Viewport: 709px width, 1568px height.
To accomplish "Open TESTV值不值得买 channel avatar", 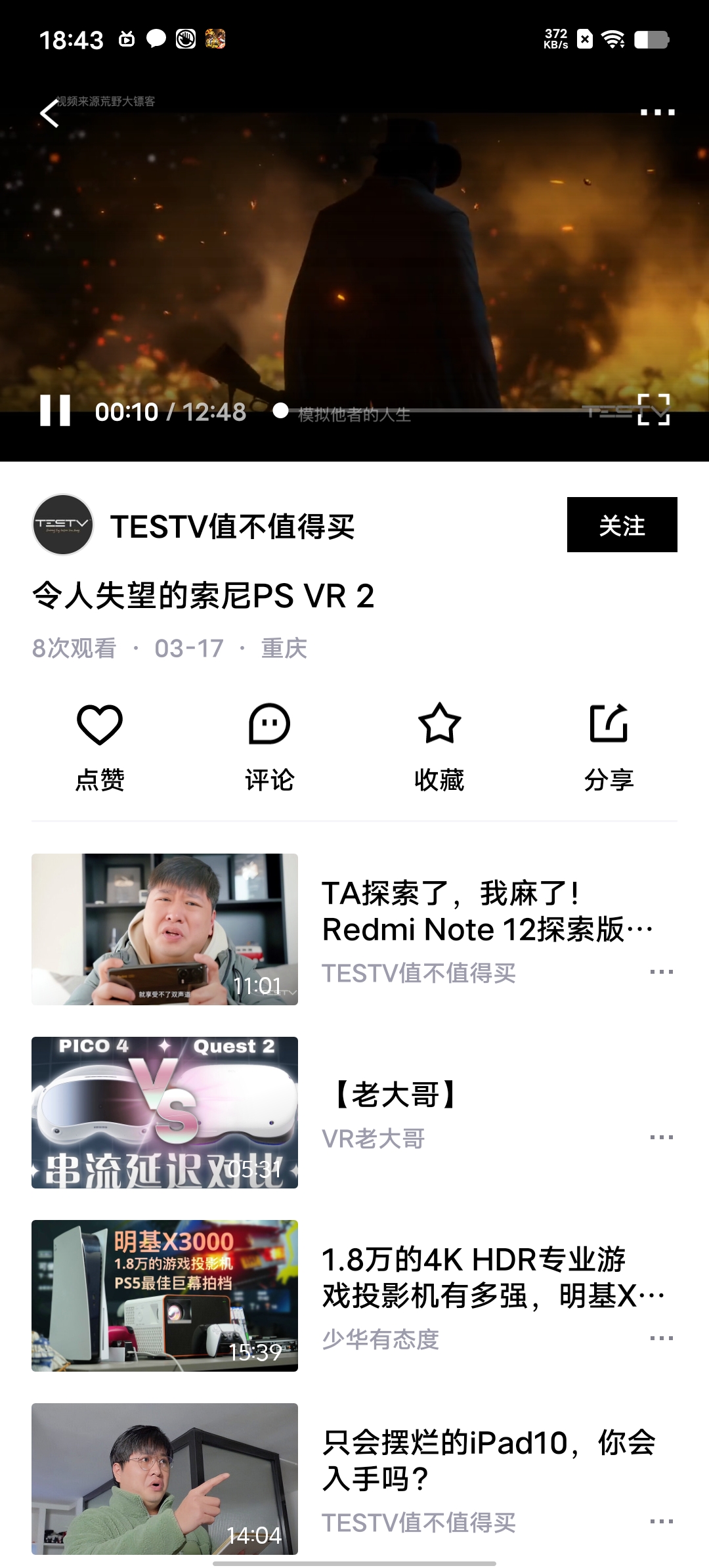I will tap(62, 525).
